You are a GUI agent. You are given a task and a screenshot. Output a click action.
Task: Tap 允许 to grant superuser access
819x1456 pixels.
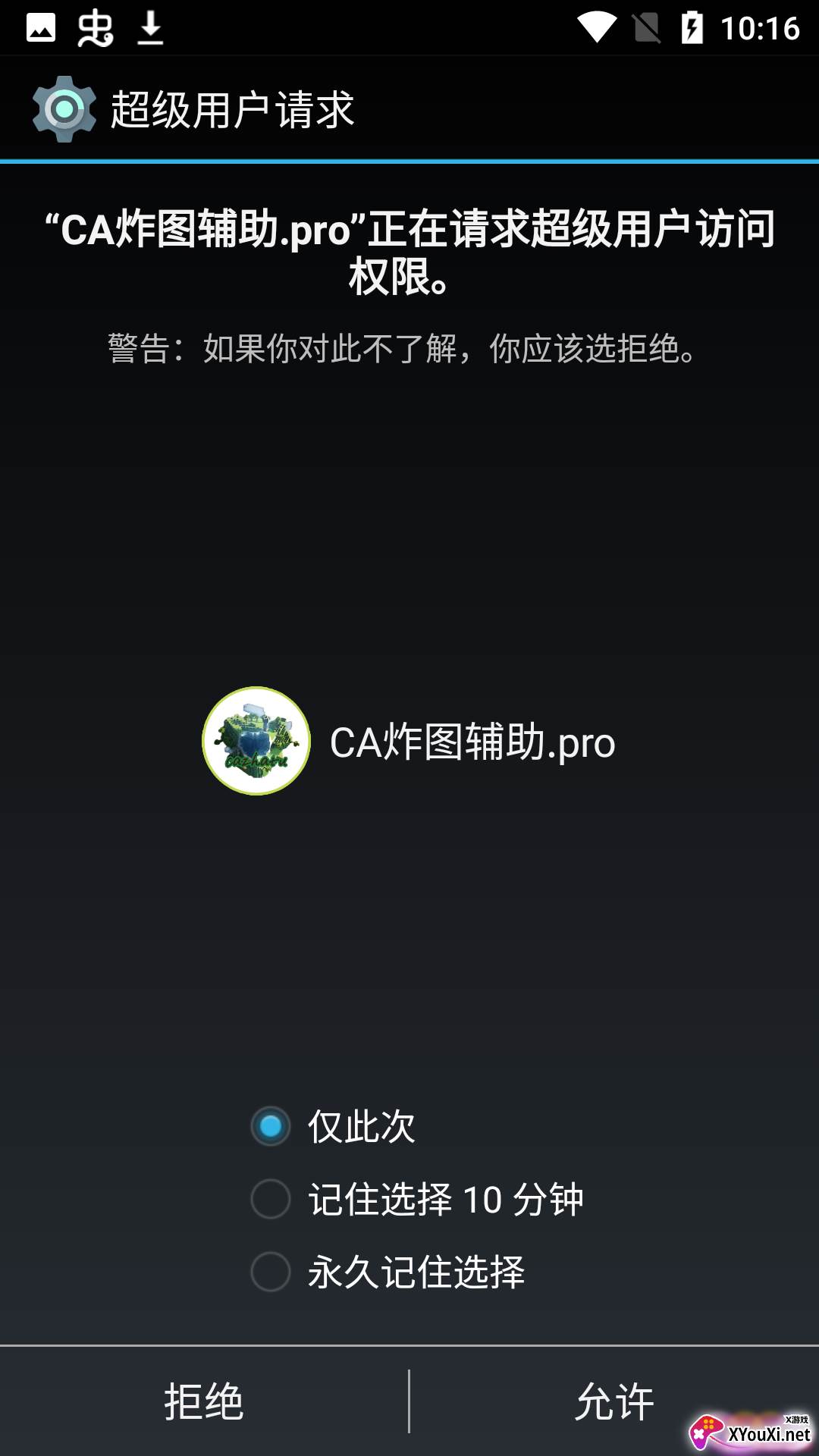pos(614,1401)
